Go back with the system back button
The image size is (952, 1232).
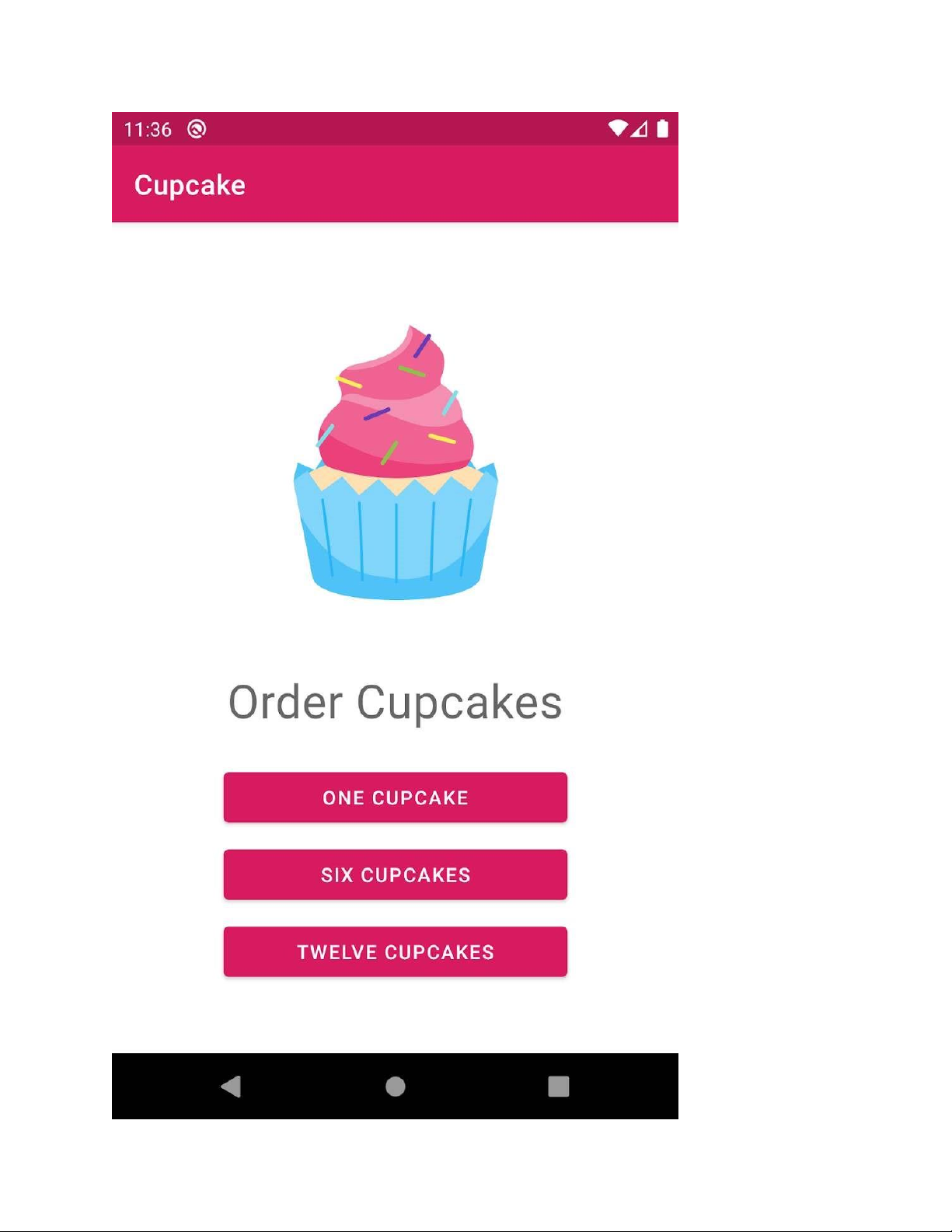click(231, 1086)
